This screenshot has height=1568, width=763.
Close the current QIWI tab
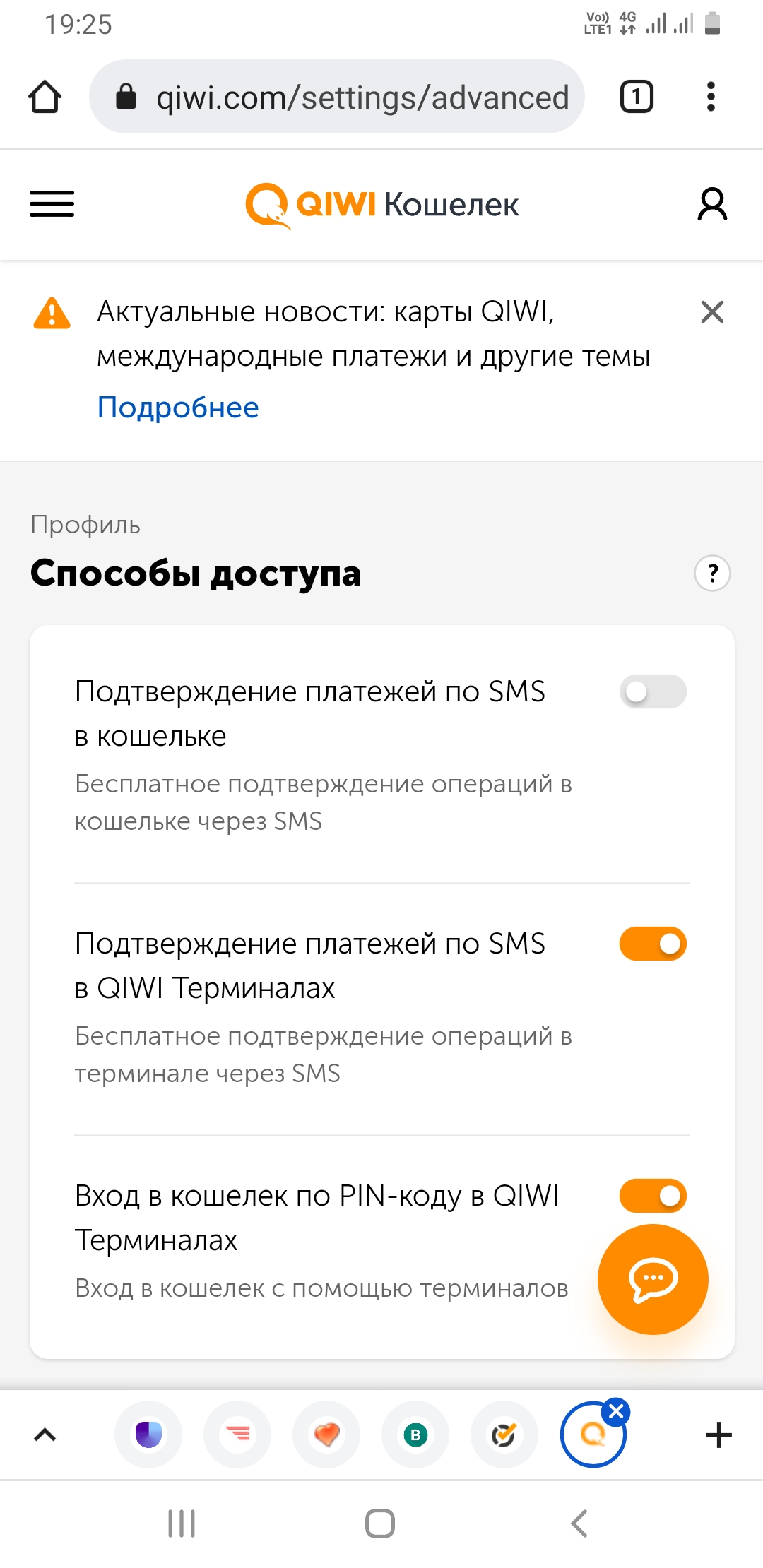click(616, 1412)
